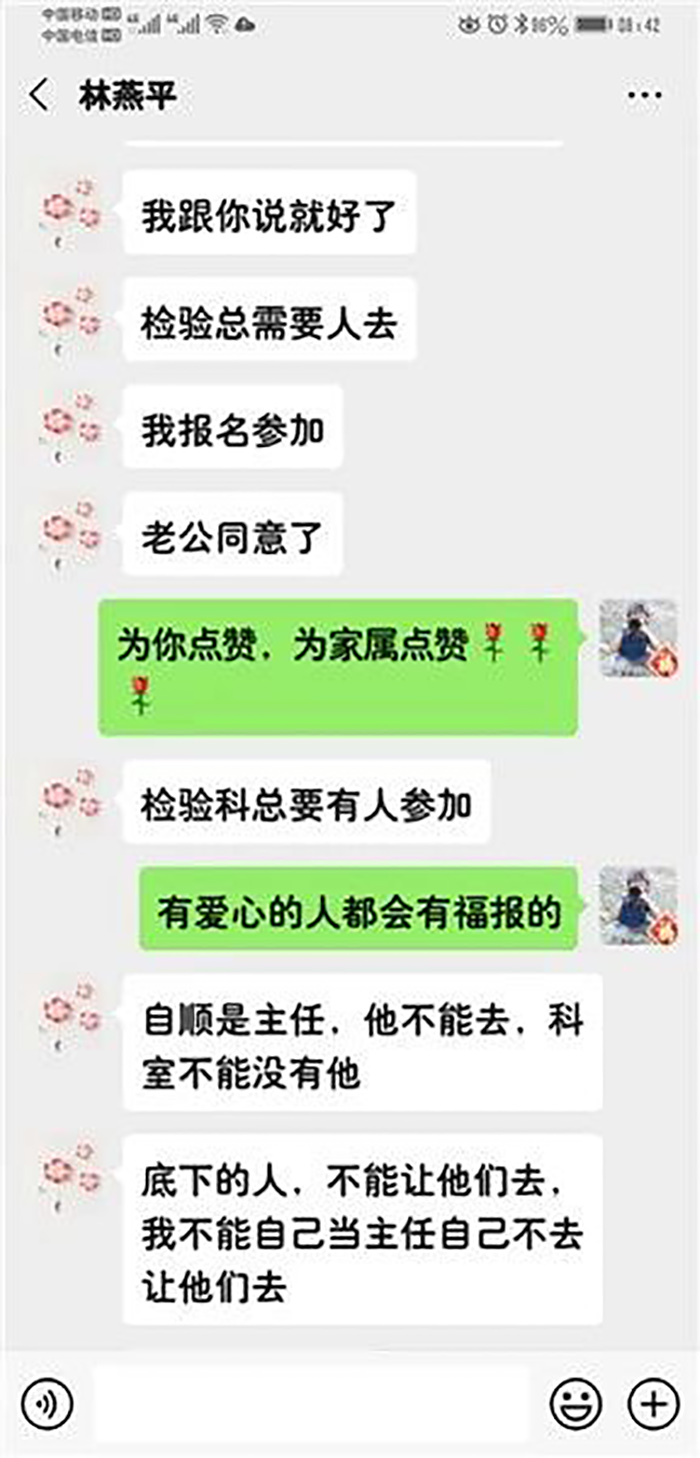700x1458 pixels.
Task: Open the chat info overflow menu
Action: (644, 96)
